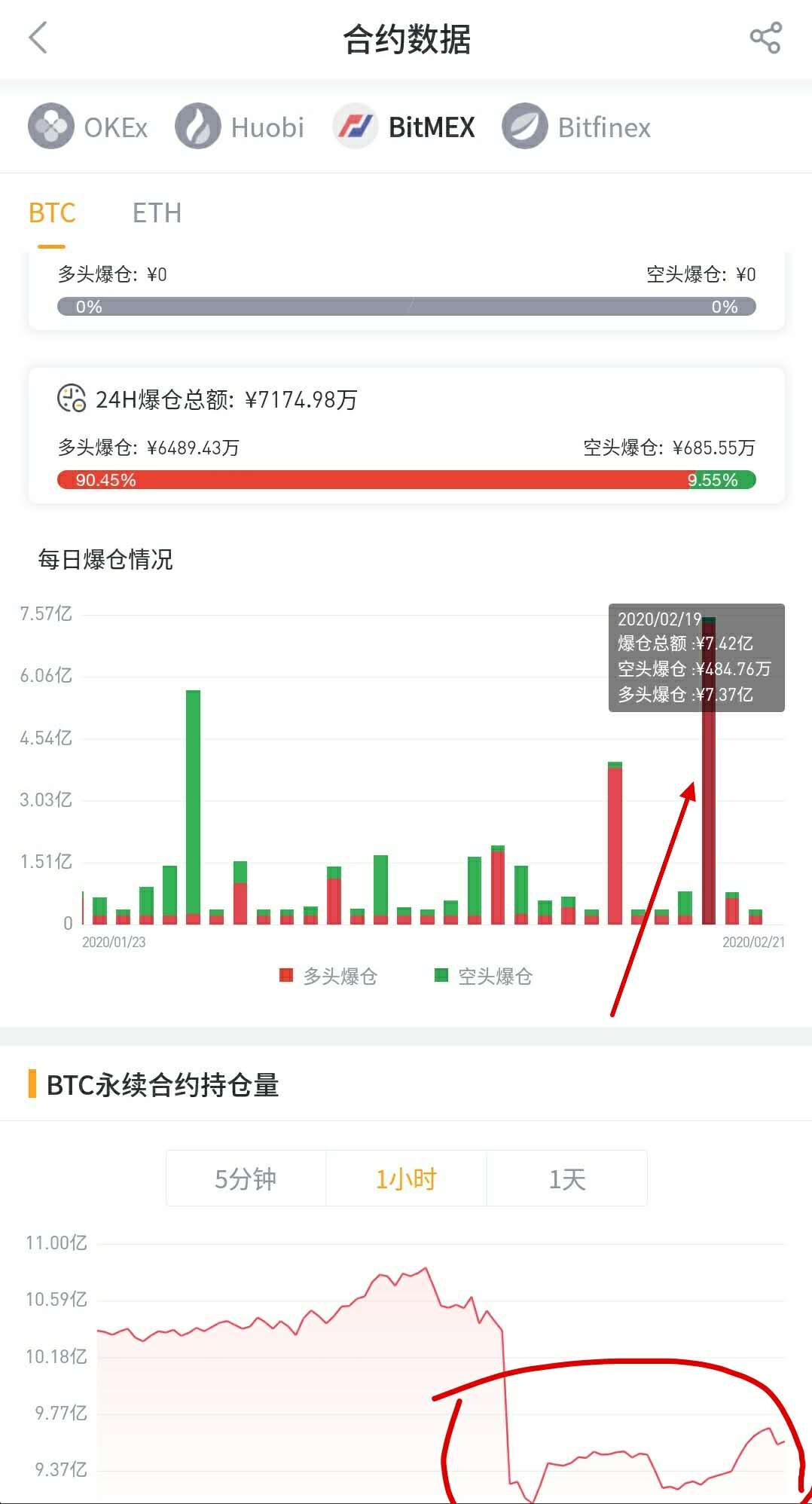Viewport: 812px width, 1504px height.
Task: Choose the 1小时 interval
Action: [406, 1178]
